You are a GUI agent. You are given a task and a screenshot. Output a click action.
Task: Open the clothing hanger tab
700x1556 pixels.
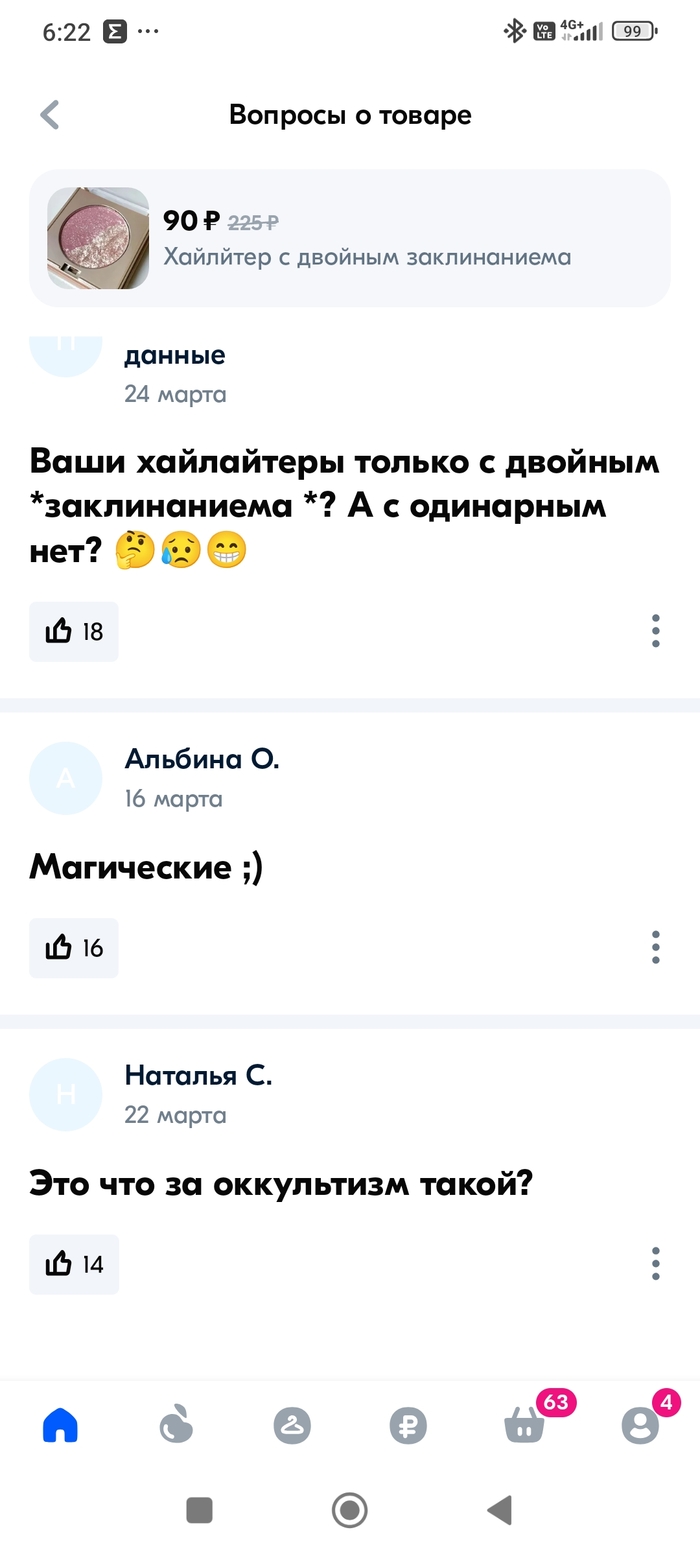click(292, 1425)
